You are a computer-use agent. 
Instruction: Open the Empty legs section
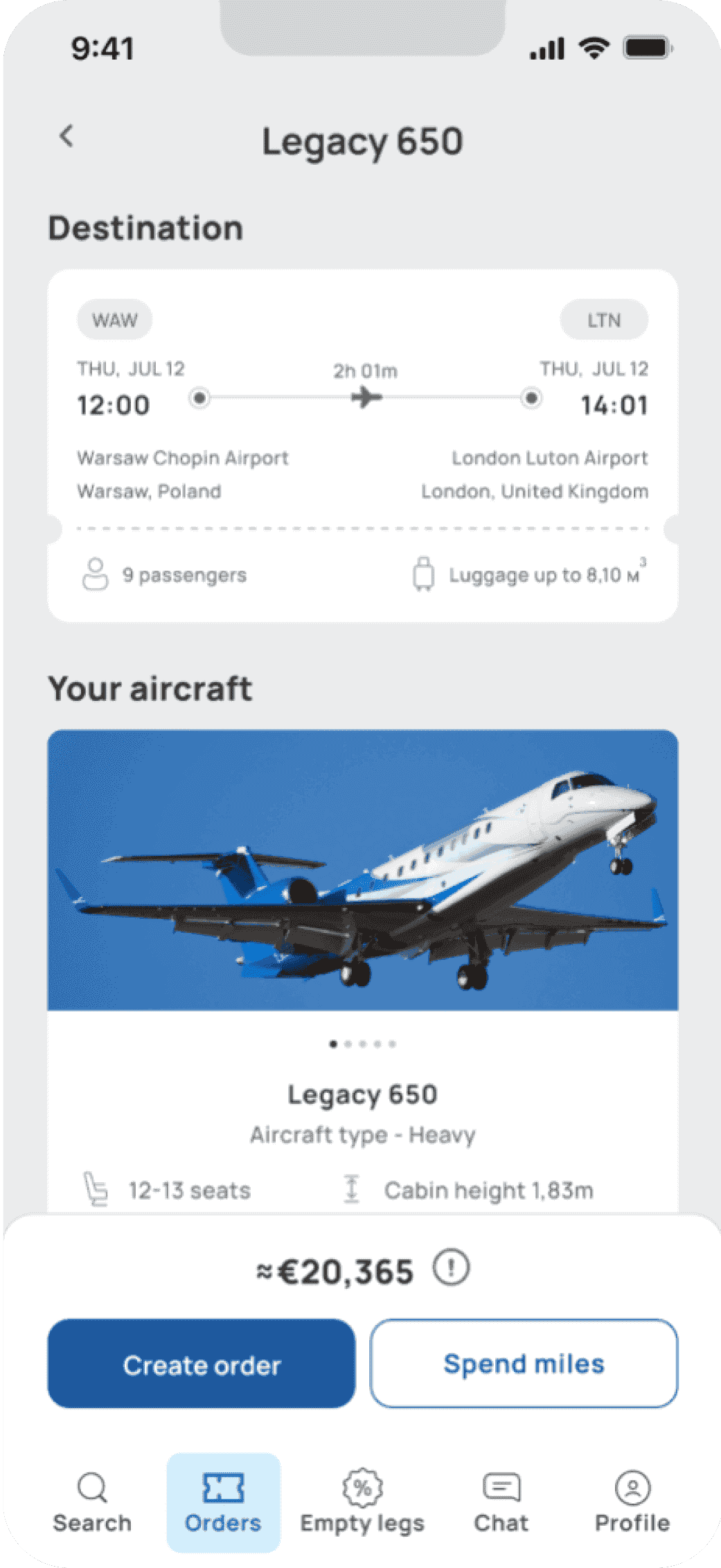(x=362, y=1503)
